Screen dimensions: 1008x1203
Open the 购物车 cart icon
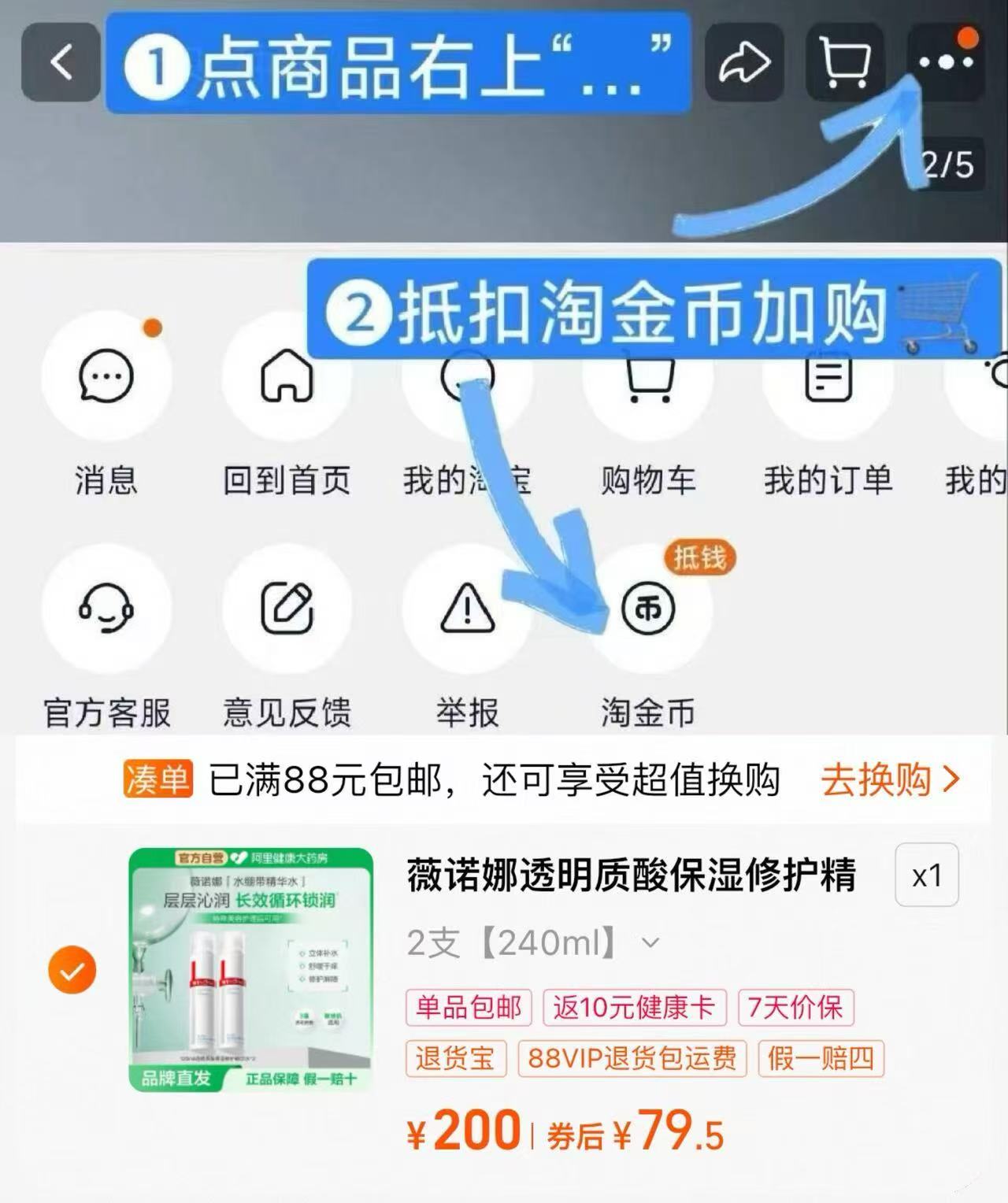click(647, 378)
